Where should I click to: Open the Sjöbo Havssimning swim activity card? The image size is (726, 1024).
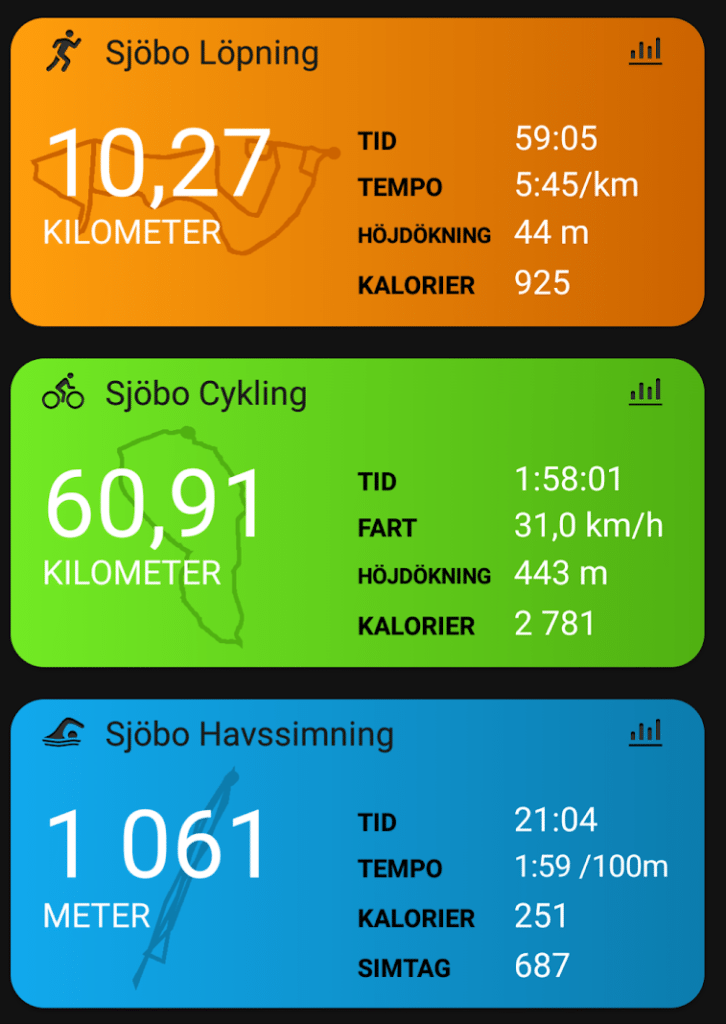pyautogui.click(x=248, y=735)
